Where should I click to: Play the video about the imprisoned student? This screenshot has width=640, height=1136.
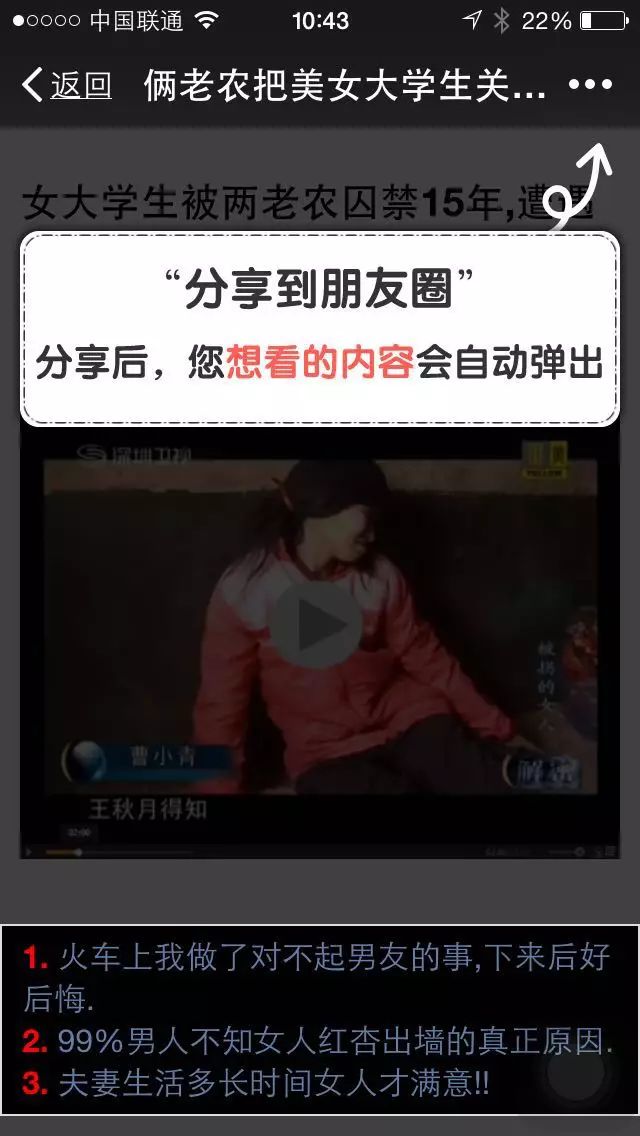coord(316,624)
